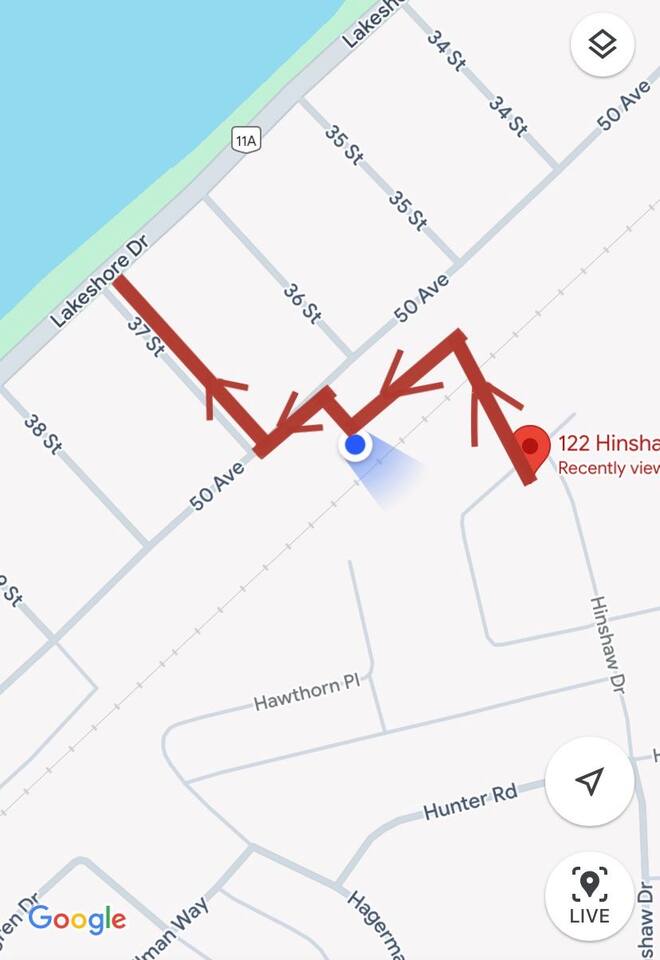Open the map layers selector
Screen dimensions: 660x960
(x=601, y=44)
